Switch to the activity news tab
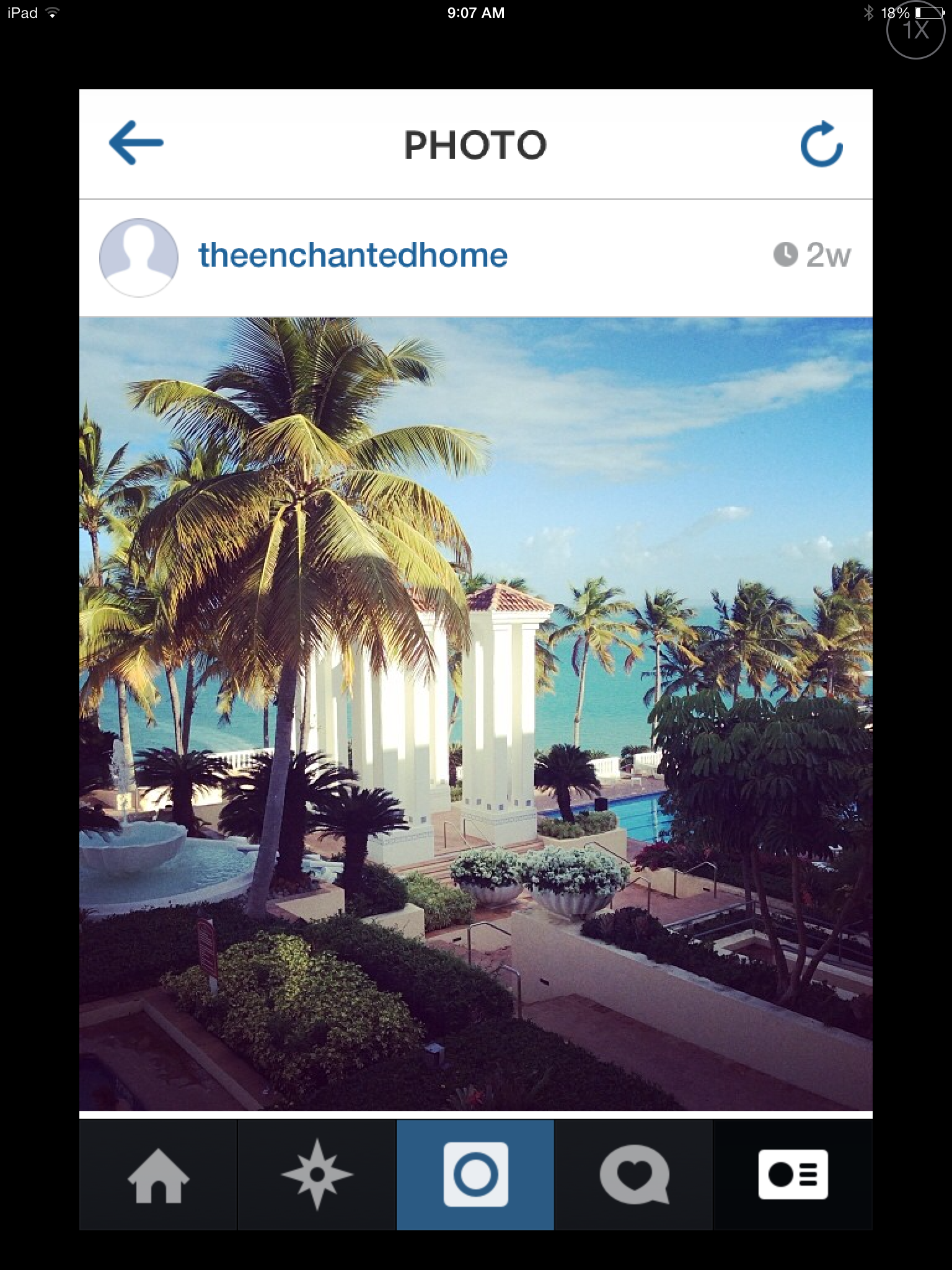This screenshot has height=1270, width=952. point(633,1175)
